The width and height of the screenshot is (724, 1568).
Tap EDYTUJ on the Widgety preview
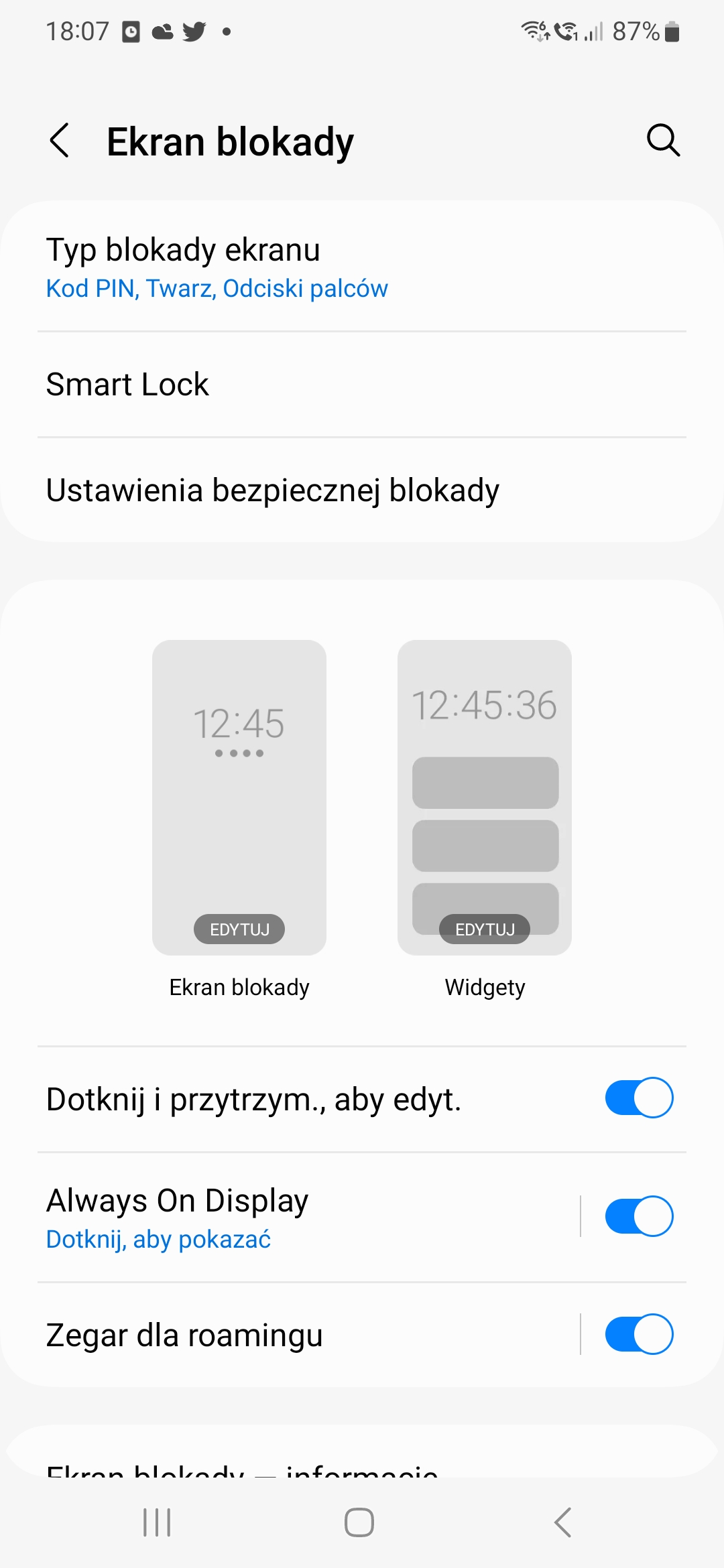485,929
